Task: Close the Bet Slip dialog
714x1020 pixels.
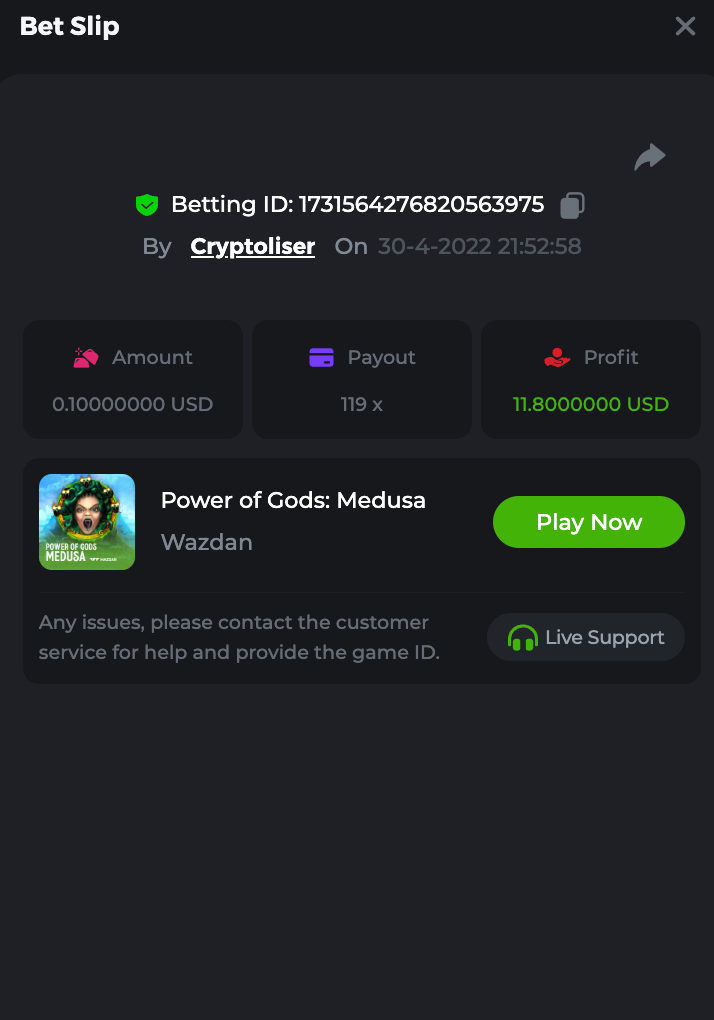Action: coord(685,26)
